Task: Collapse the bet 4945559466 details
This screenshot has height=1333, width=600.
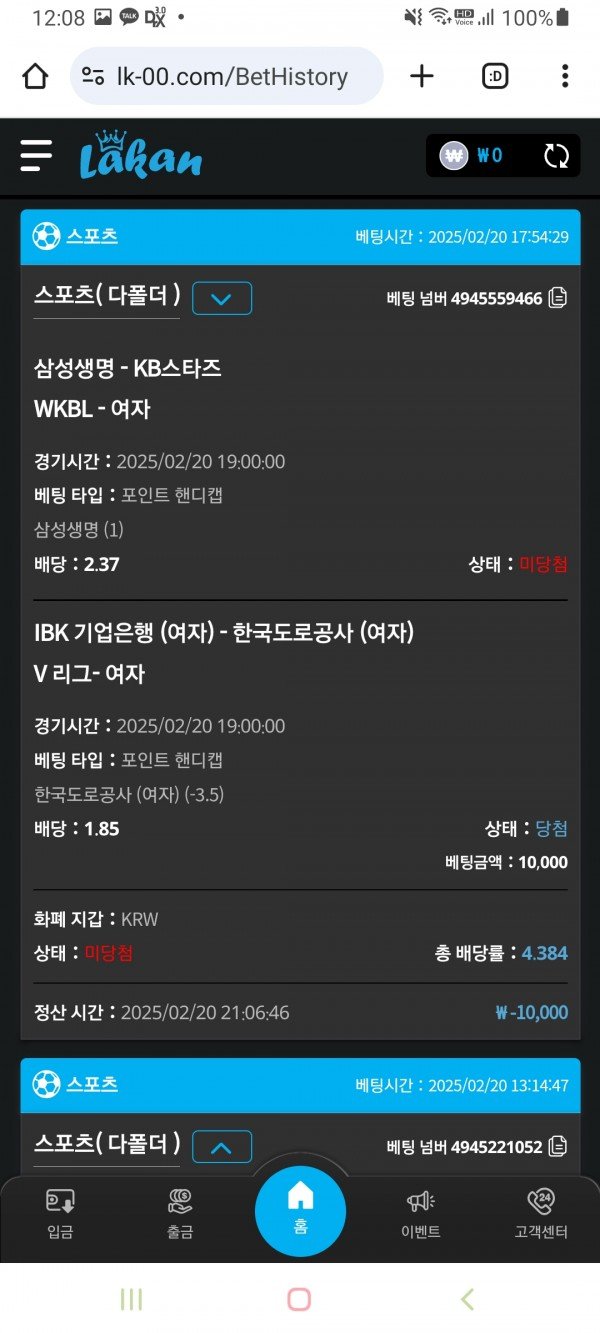Action: pos(222,298)
